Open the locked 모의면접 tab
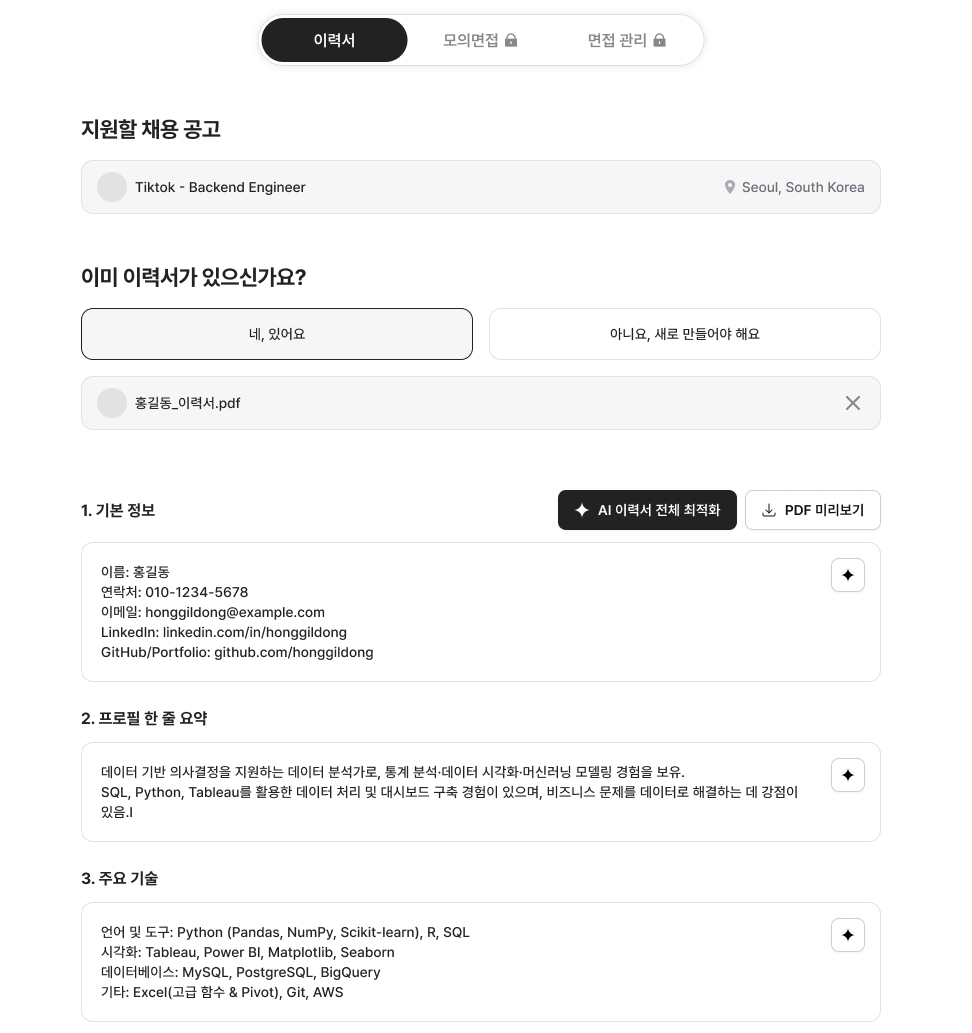Screen dimensions: 972x1033 (480, 40)
